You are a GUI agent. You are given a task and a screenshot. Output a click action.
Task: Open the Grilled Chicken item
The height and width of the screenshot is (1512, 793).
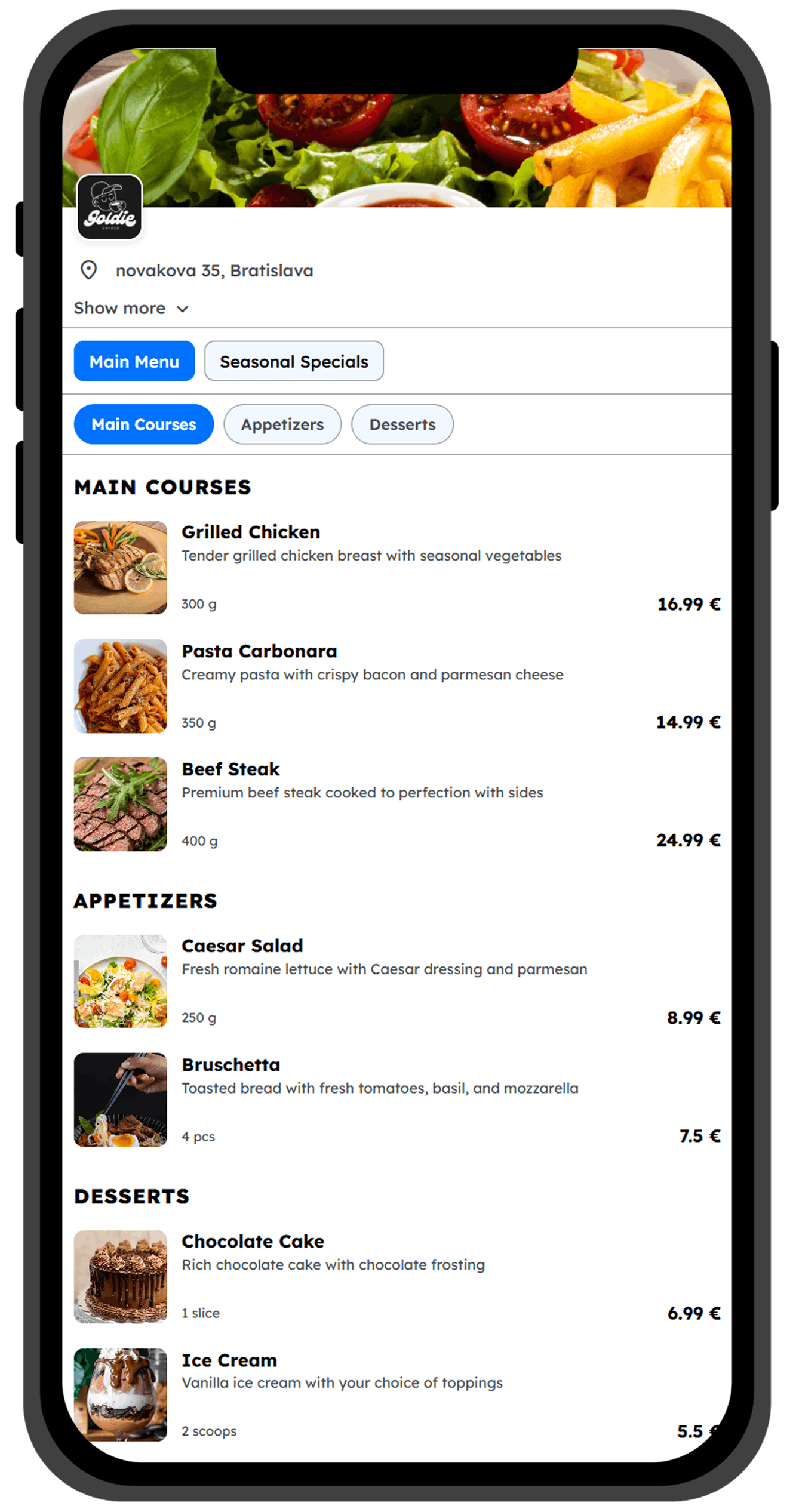397,568
